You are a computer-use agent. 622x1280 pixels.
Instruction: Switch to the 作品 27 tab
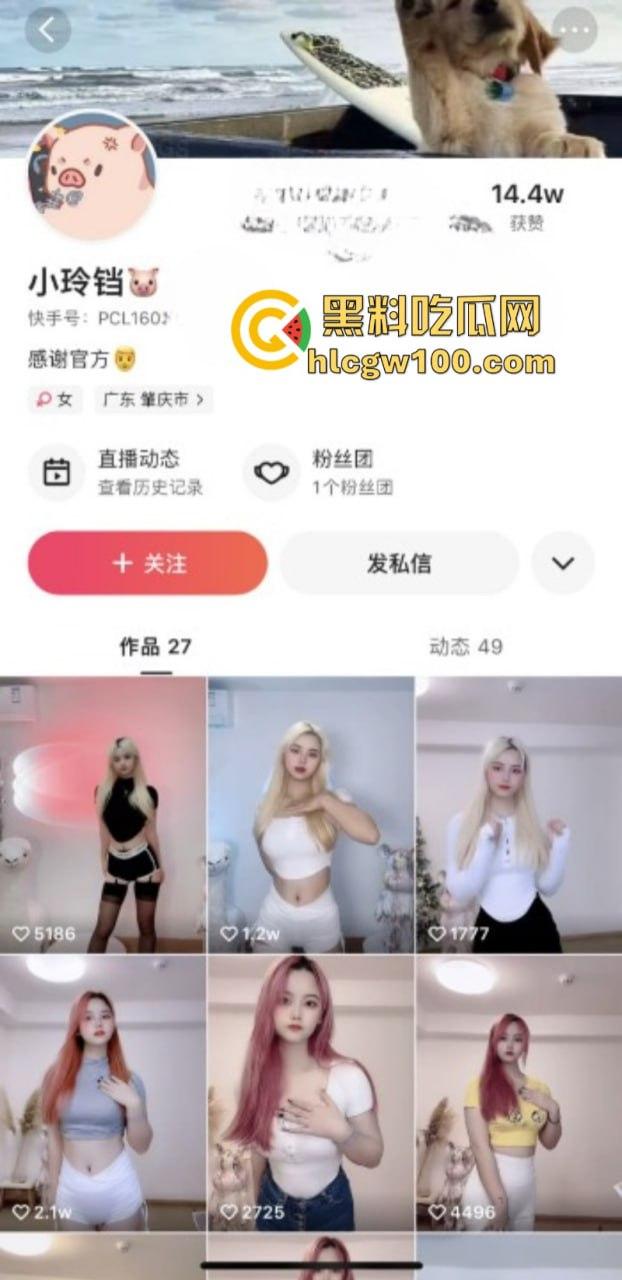(x=155, y=647)
